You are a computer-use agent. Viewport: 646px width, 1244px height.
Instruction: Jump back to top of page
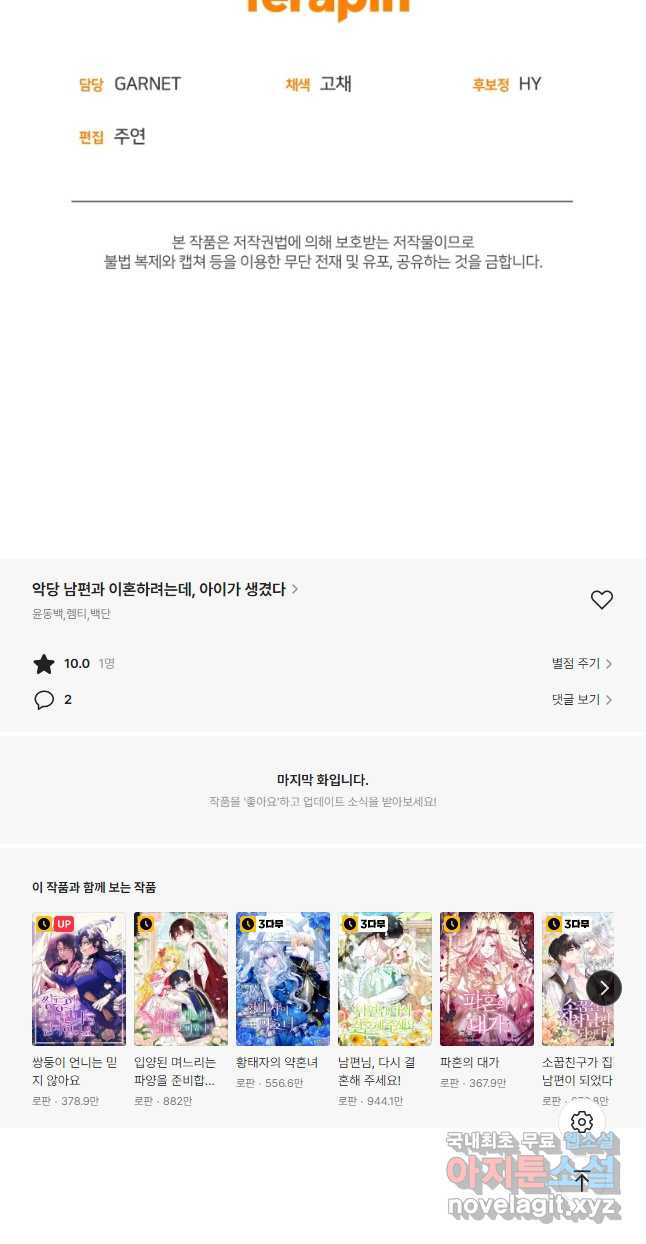point(582,1181)
